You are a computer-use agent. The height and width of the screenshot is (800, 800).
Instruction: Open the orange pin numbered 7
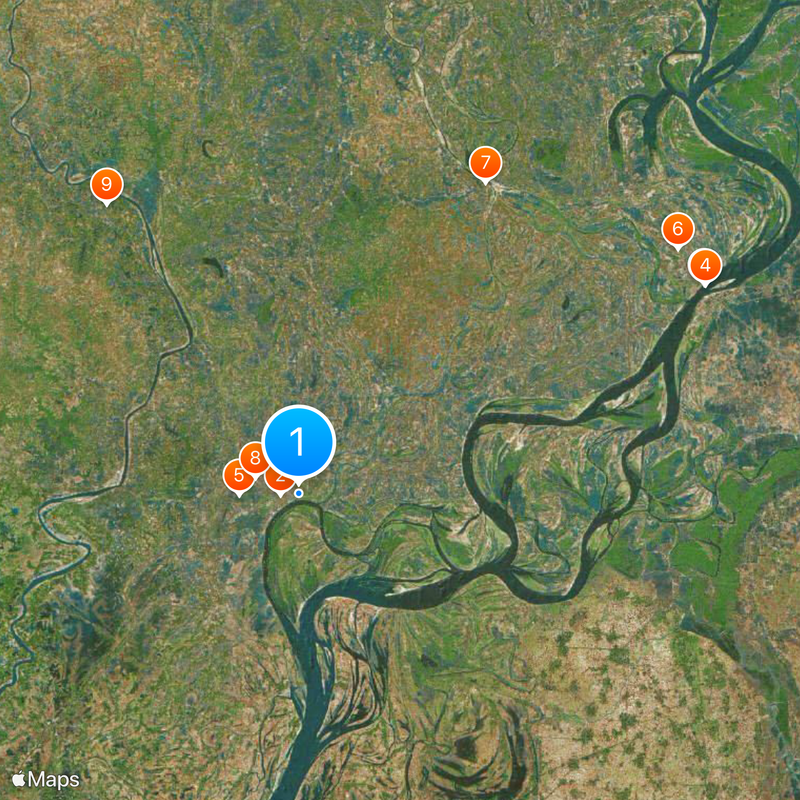point(485,162)
